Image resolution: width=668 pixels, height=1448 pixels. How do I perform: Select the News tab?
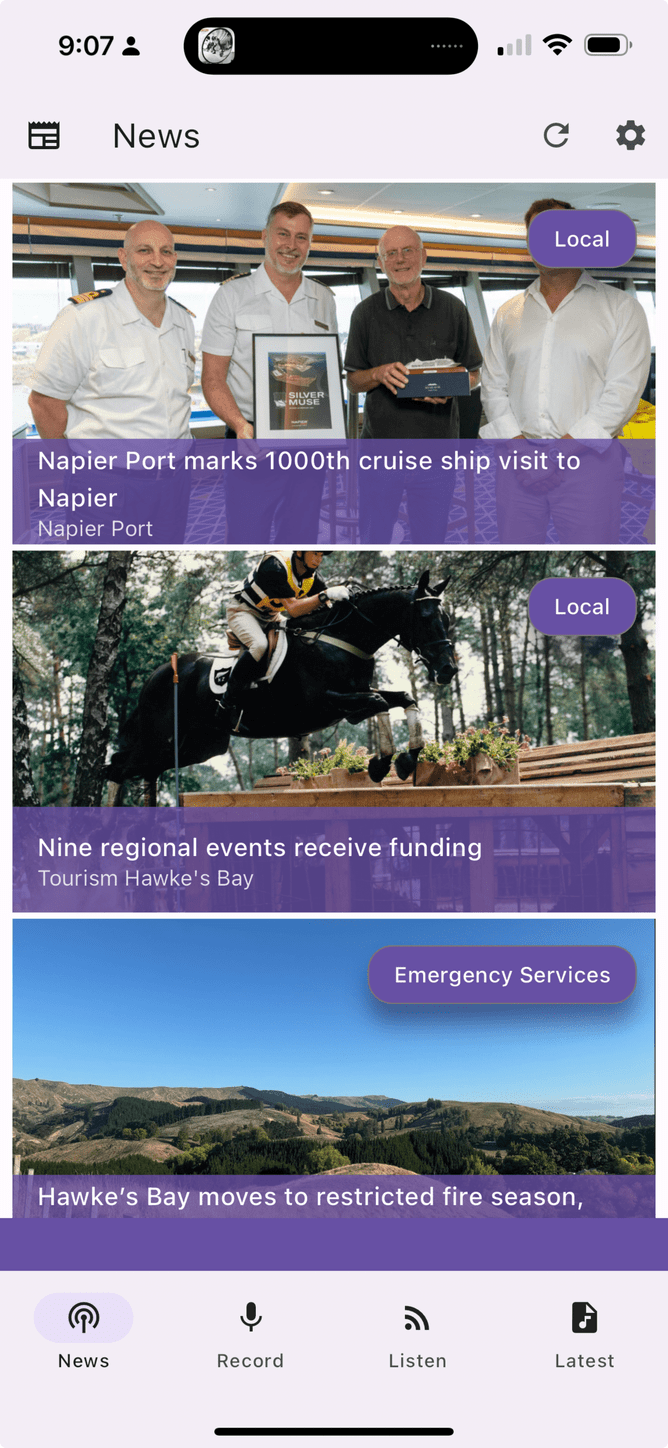pos(84,1334)
